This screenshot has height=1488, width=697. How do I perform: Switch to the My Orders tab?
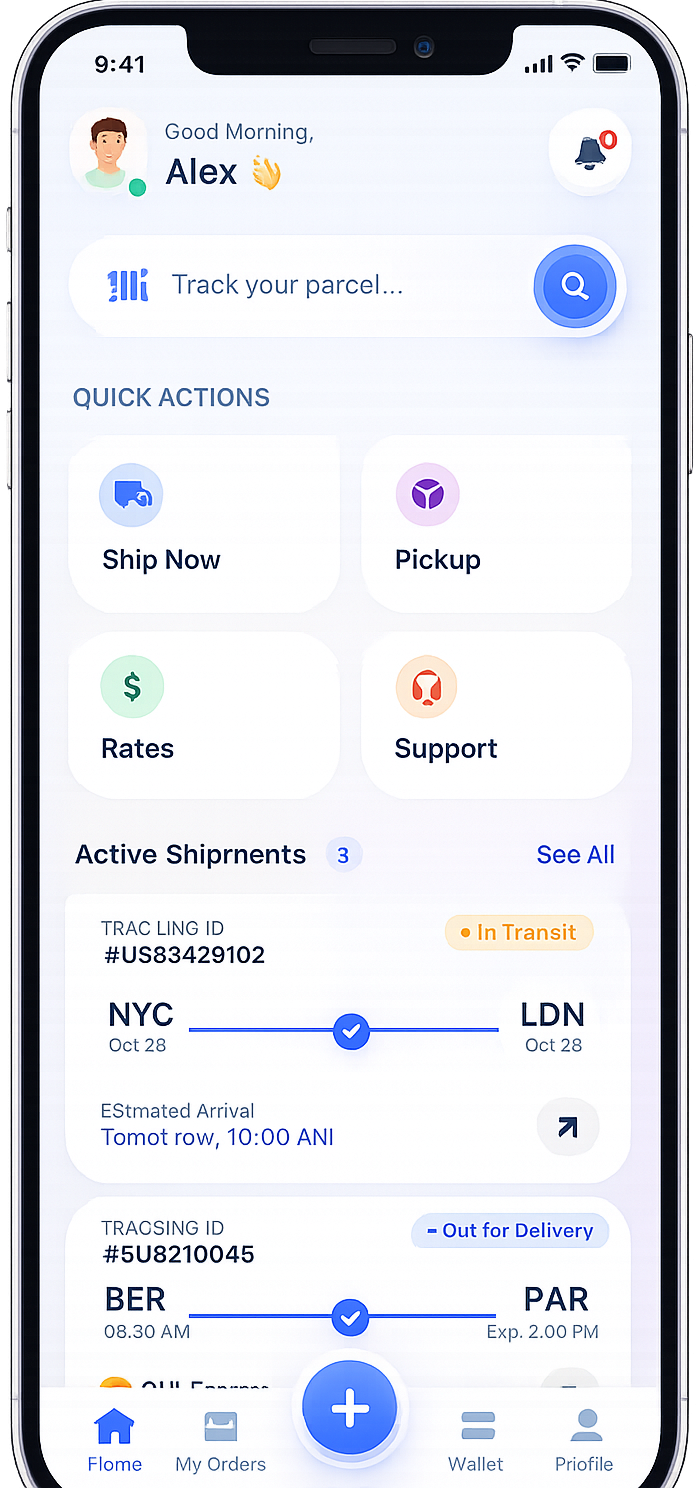pyautogui.click(x=220, y=1441)
